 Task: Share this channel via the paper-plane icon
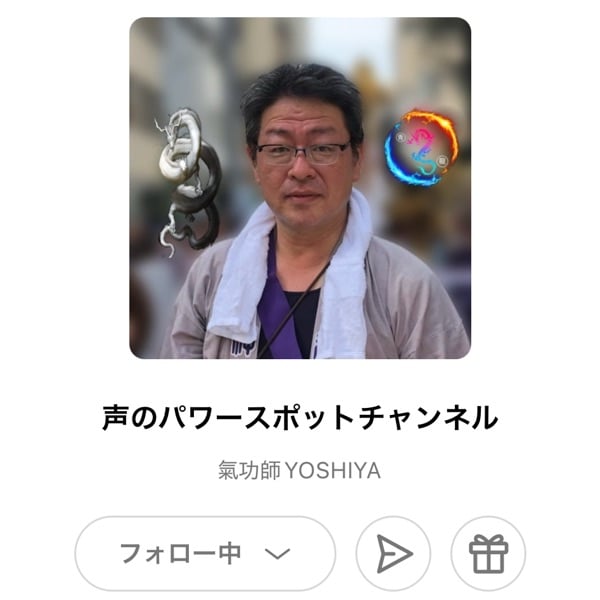tap(393, 553)
